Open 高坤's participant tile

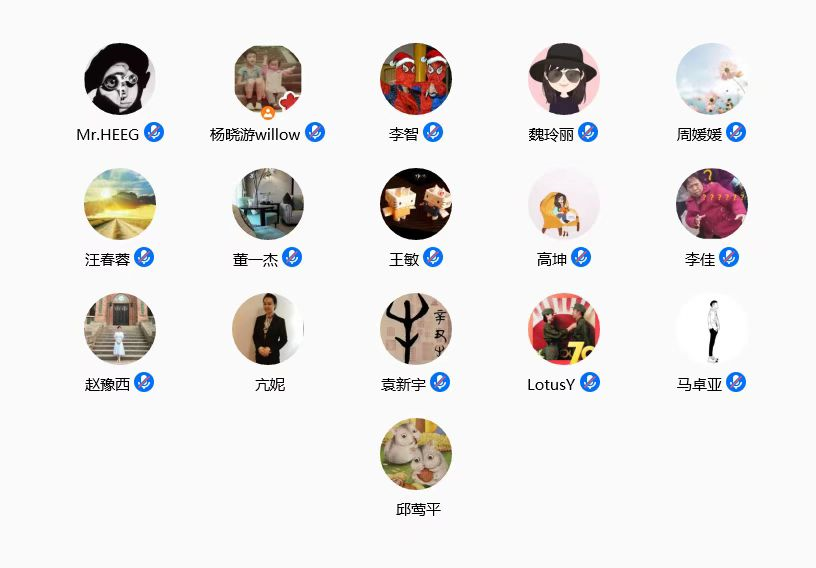(564, 204)
